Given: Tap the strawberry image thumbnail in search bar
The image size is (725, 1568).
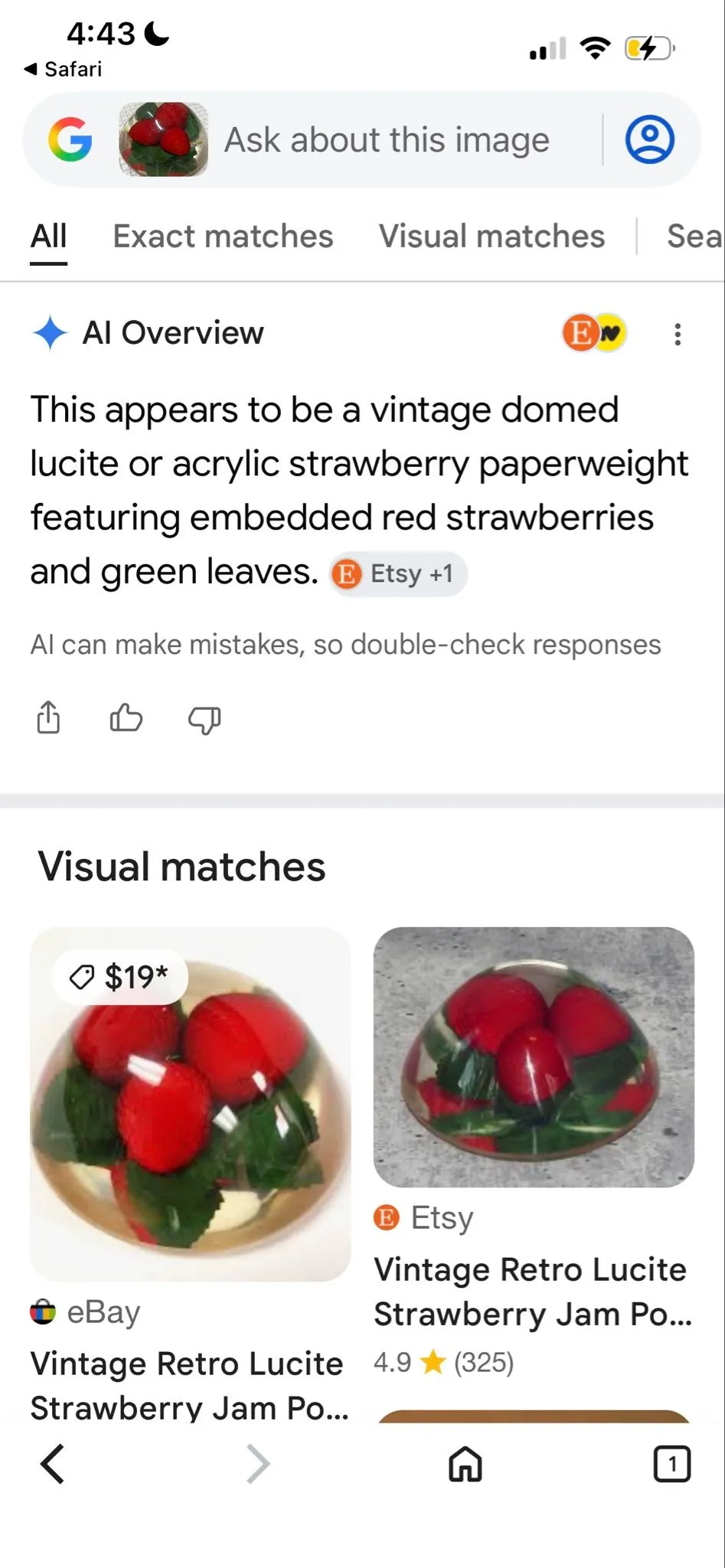Looking at the screenshot, I should coord(163,139).
